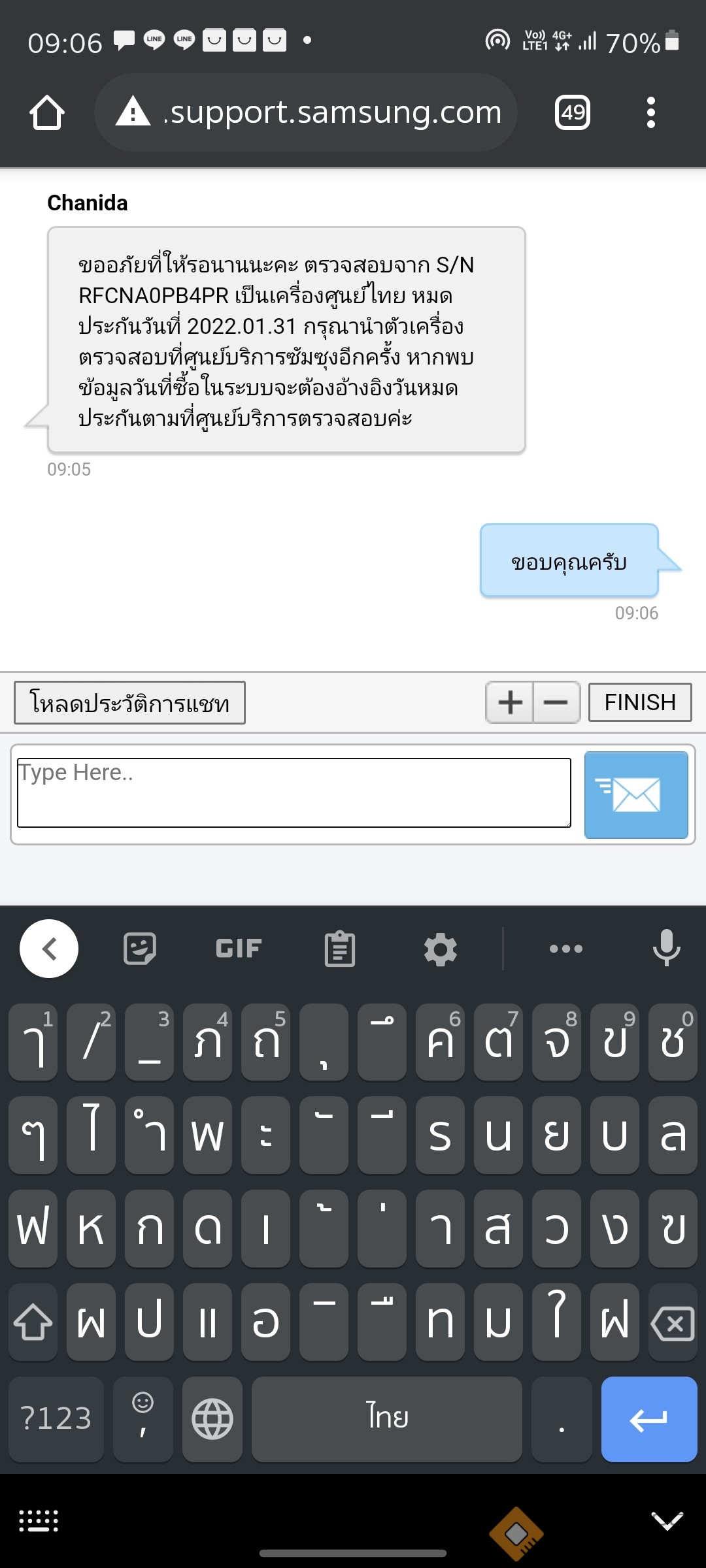The image size is (706, 1568).
Task: Show more keyboard toolbar options
Action: point(566,949)
